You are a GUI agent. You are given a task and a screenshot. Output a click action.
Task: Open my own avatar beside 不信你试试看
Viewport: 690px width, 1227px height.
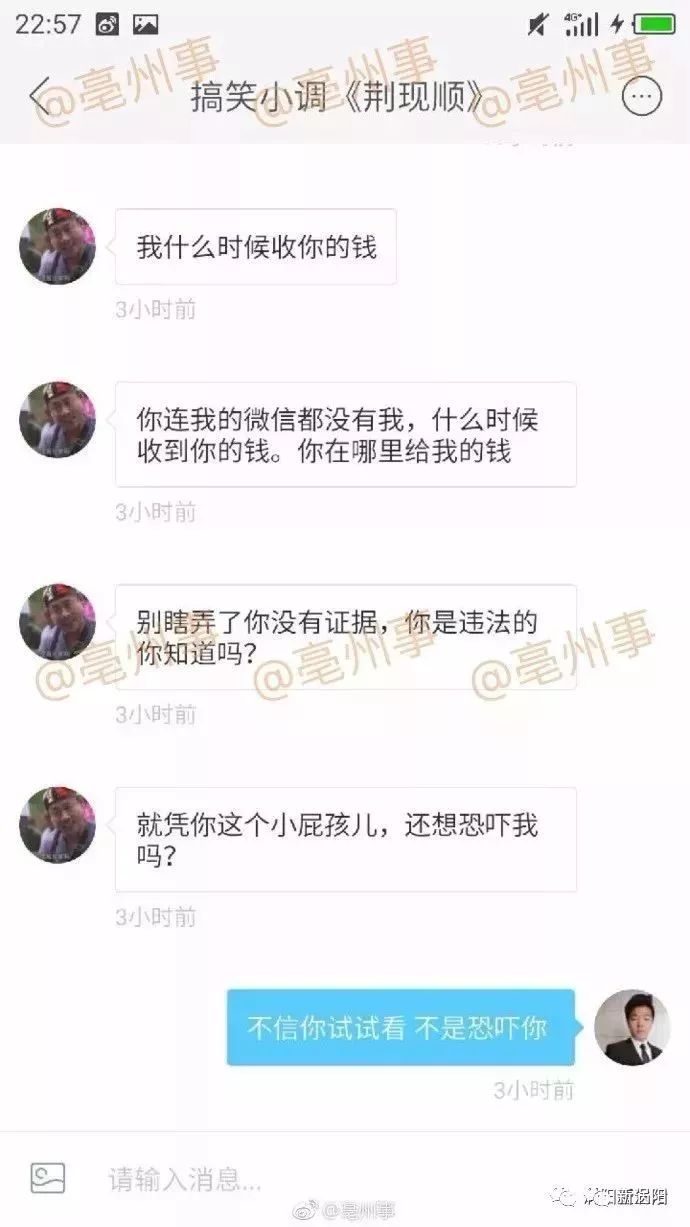pyautogui.click(x=632, y=1027)
